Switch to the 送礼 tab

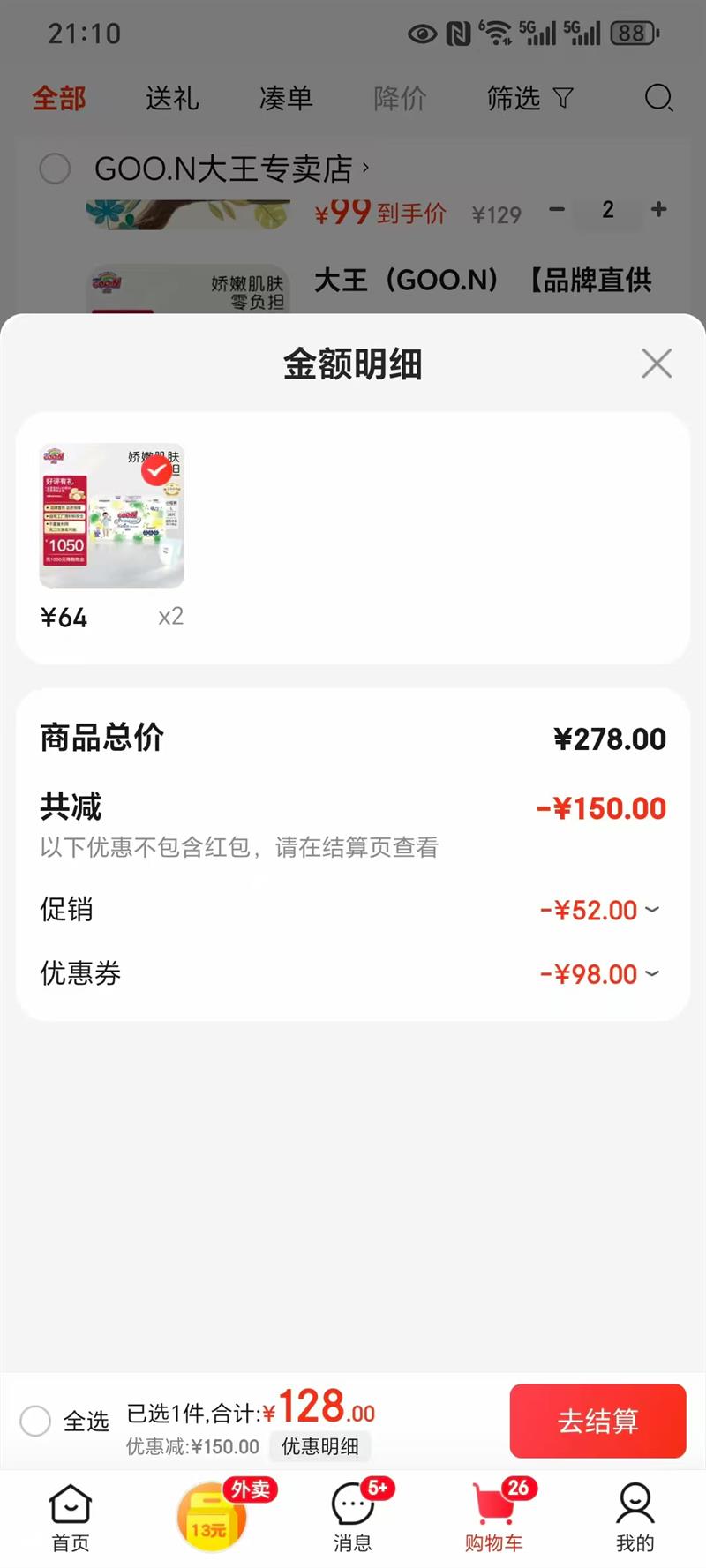(173, 99)
